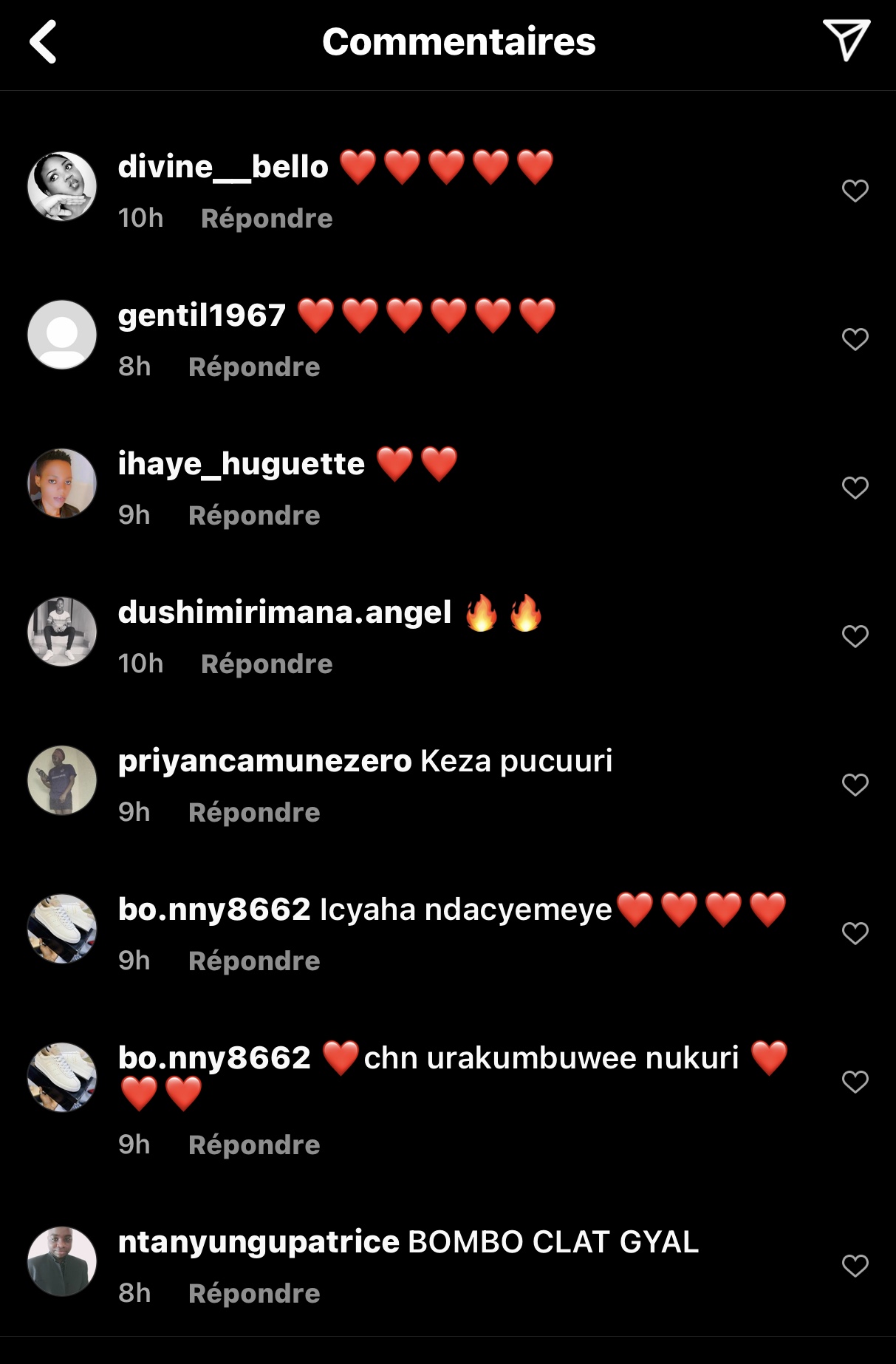Like the "Keza pucuuri" comment
This screenshot has height=1364, width=896.
click(855, 785)
